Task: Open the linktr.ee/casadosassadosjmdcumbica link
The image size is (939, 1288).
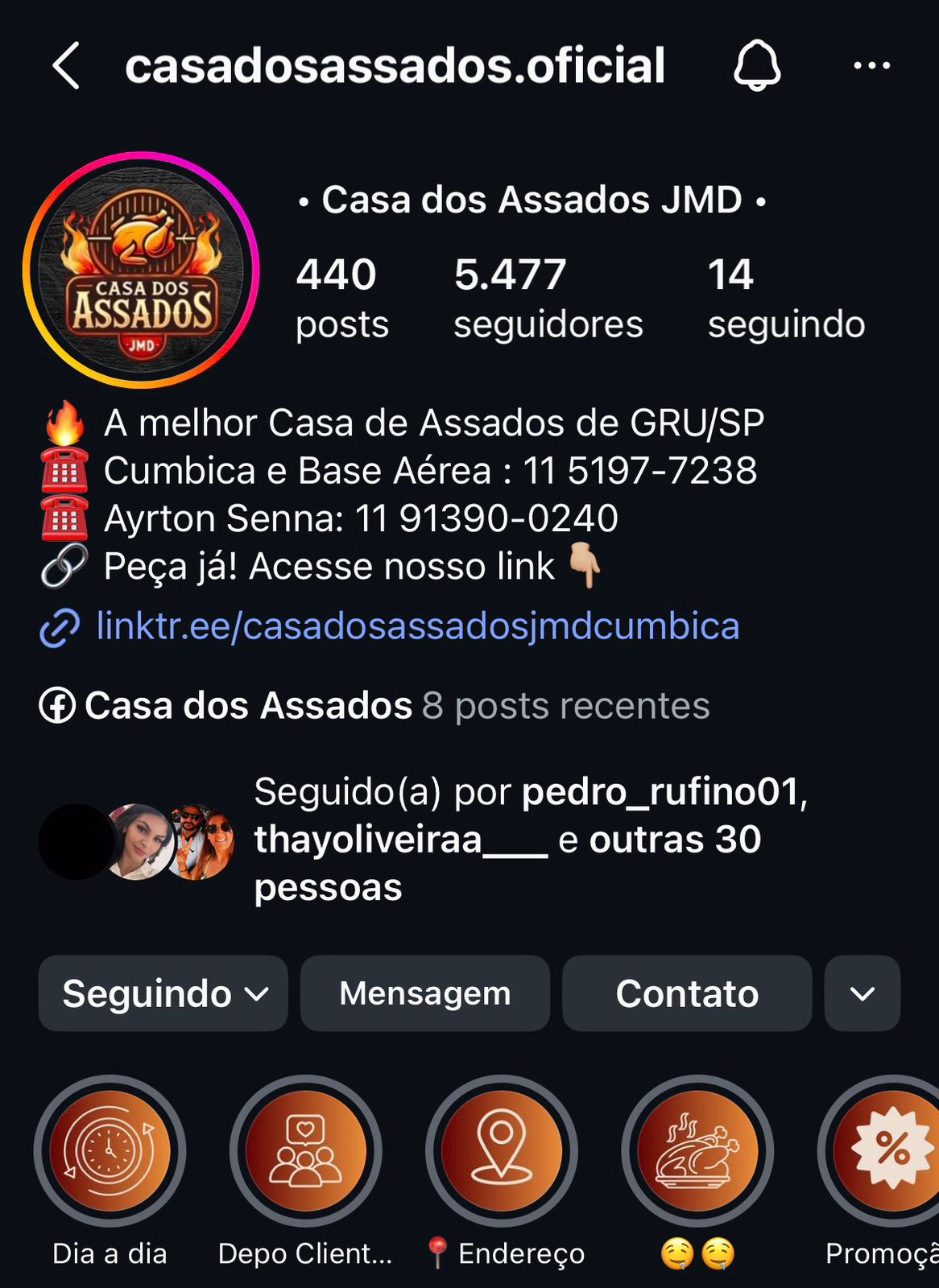Action: coord(416,626)
